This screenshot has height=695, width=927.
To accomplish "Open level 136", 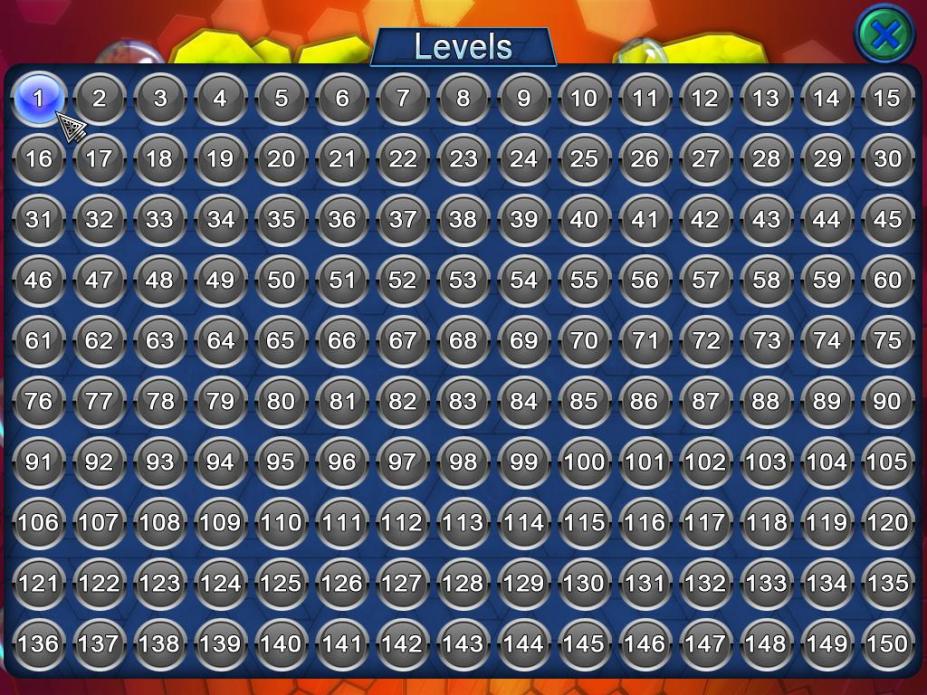I will point(39,643).
